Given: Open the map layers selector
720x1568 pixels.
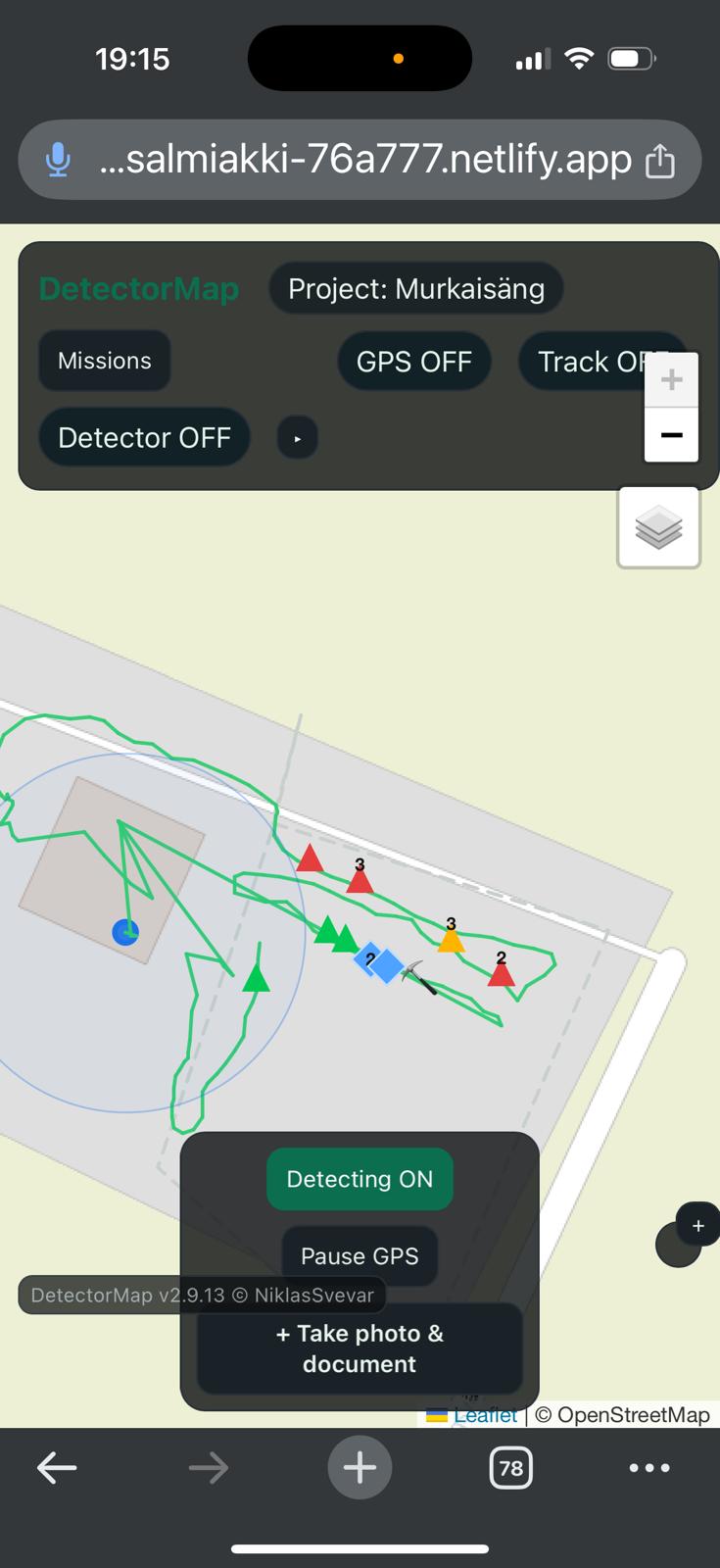Looking at the screenshot, I should (658, 527).
